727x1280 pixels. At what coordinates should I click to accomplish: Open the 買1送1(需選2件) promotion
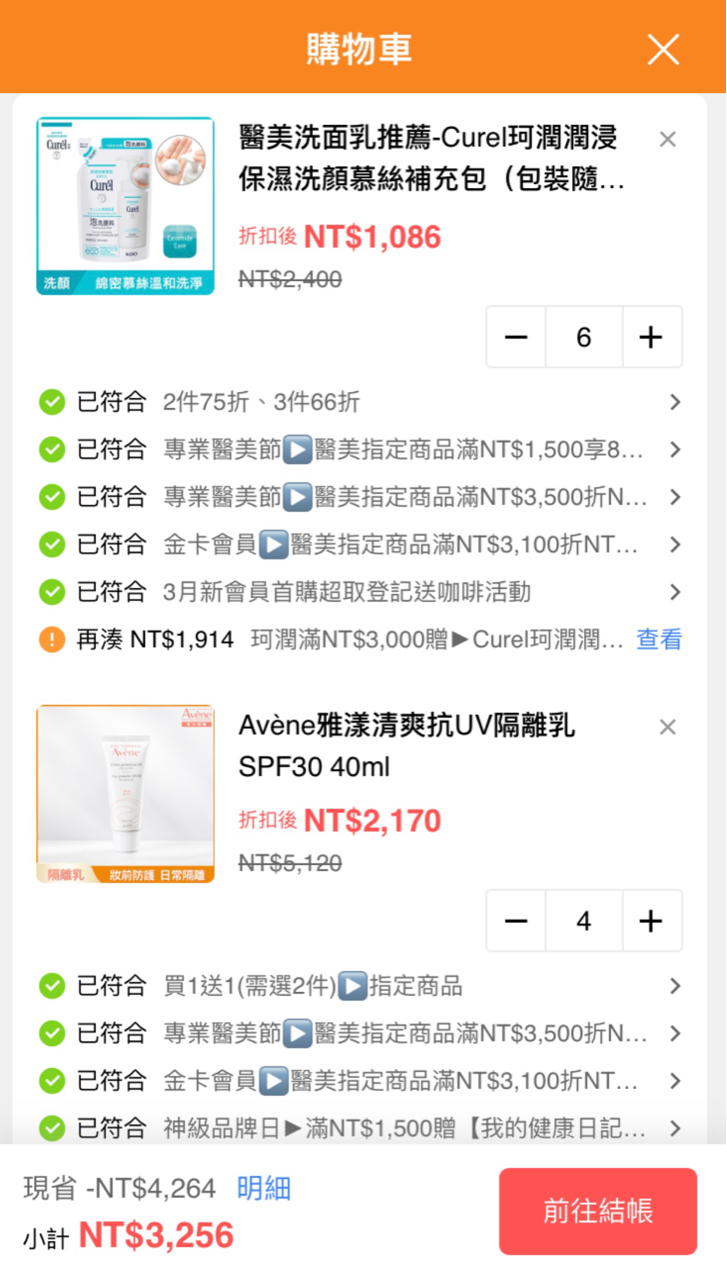pyautogui.click(x=360, y=986)
